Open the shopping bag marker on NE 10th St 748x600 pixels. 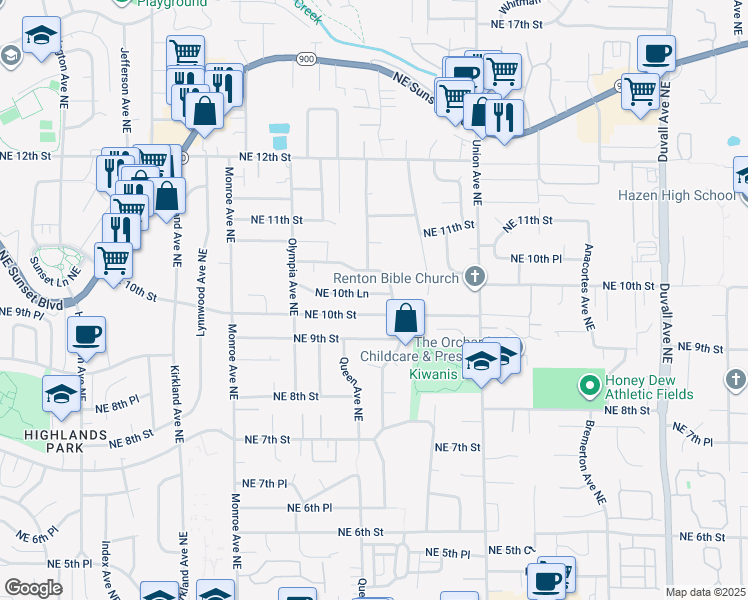click(405, 320)
